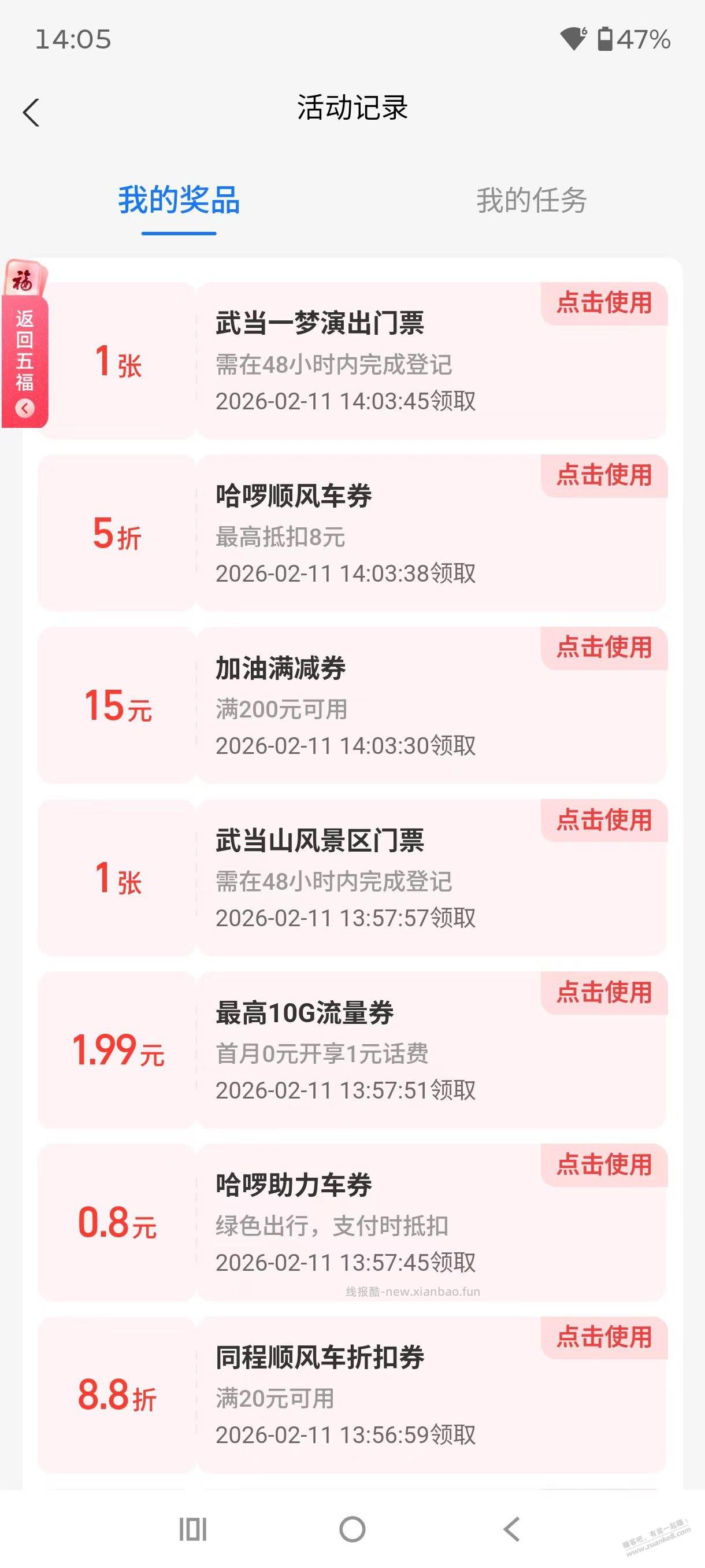705x1568 pixels.
Task: Tap 点击使用 on 同程顺风车折扣券
Action: tap(603, 1338)
